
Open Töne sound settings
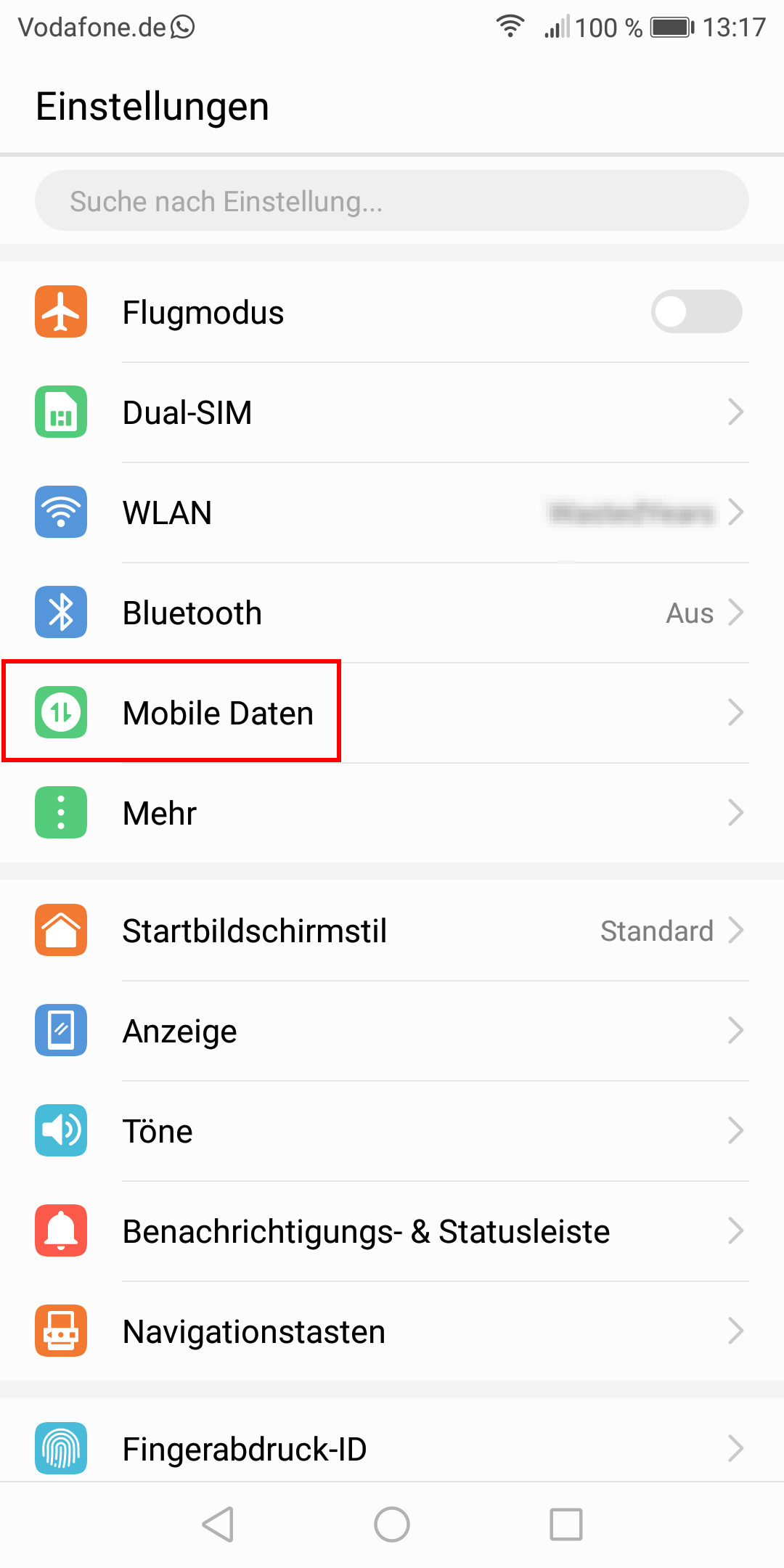[x=392, y=1131]
